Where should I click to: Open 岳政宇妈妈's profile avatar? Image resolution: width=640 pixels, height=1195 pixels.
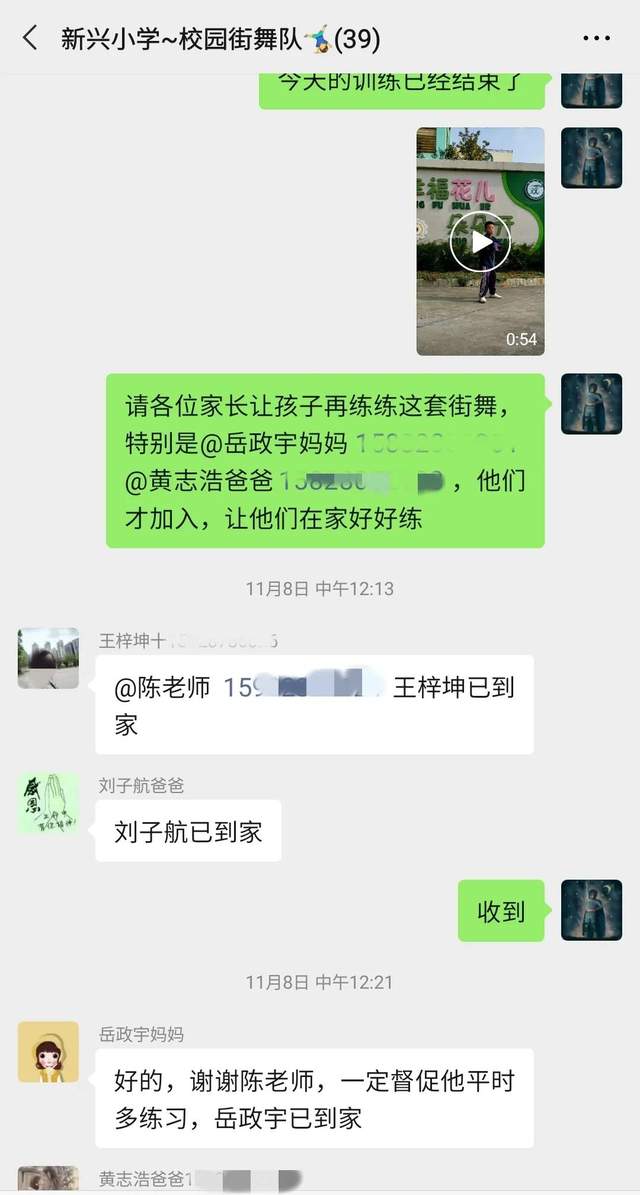[48, 1052]
